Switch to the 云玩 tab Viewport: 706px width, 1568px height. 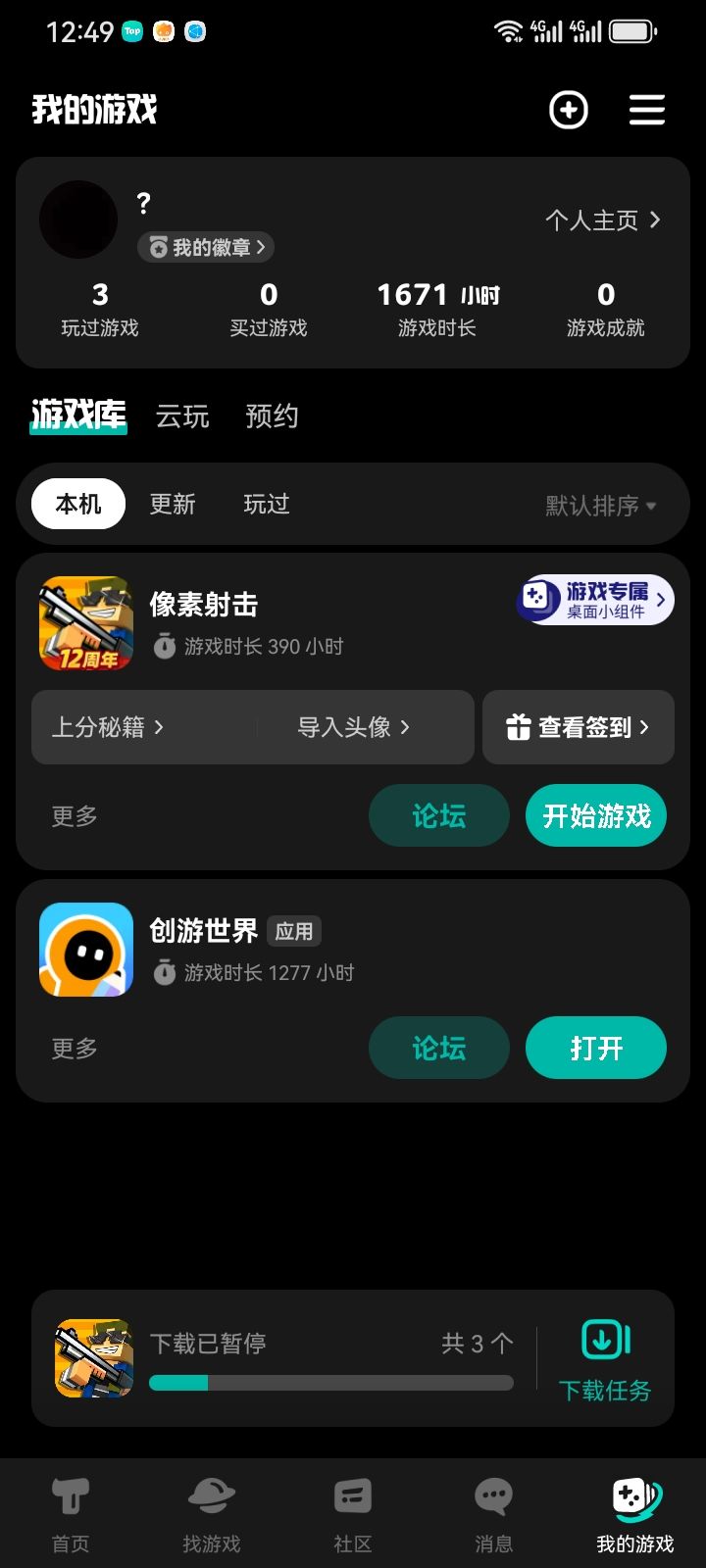click(183, 416)
